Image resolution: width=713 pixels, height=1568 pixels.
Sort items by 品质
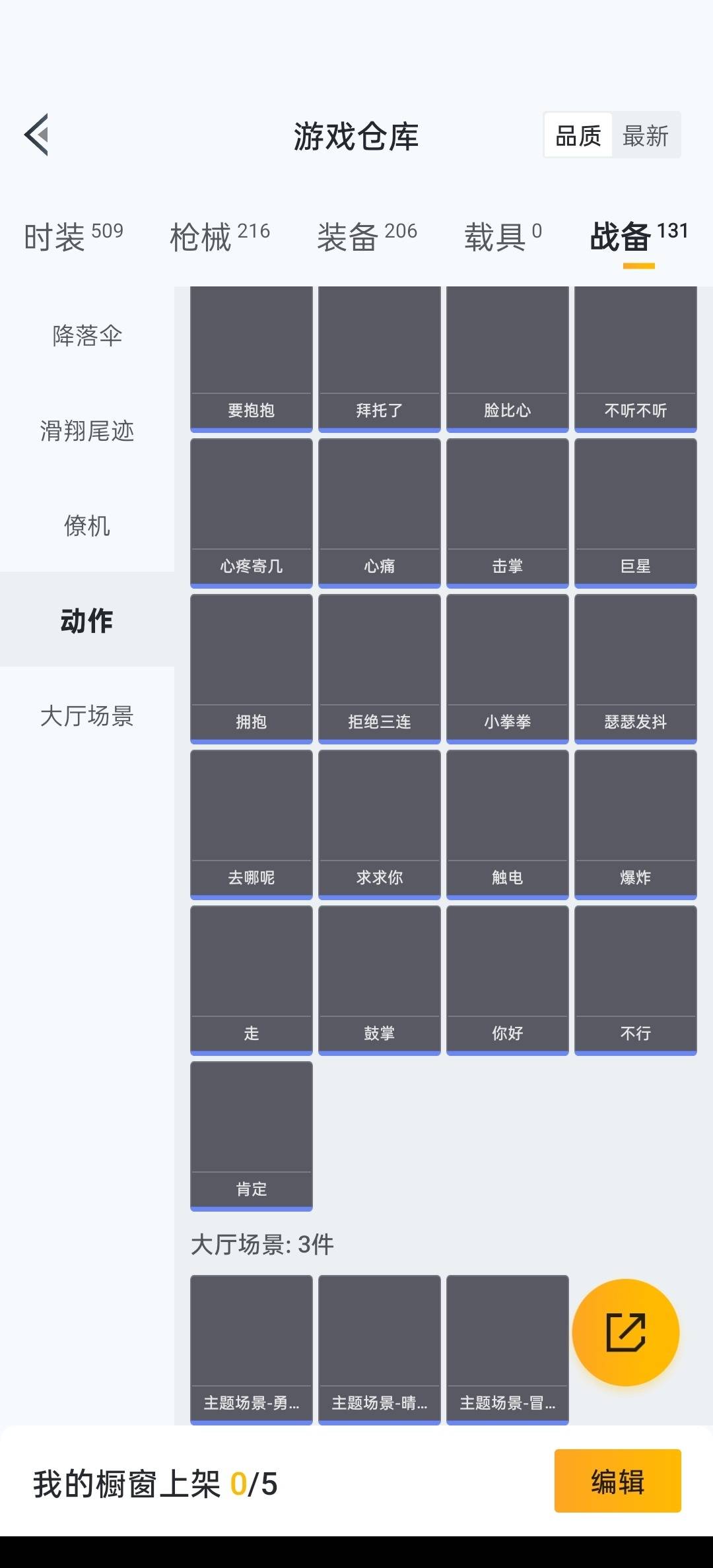578,136
